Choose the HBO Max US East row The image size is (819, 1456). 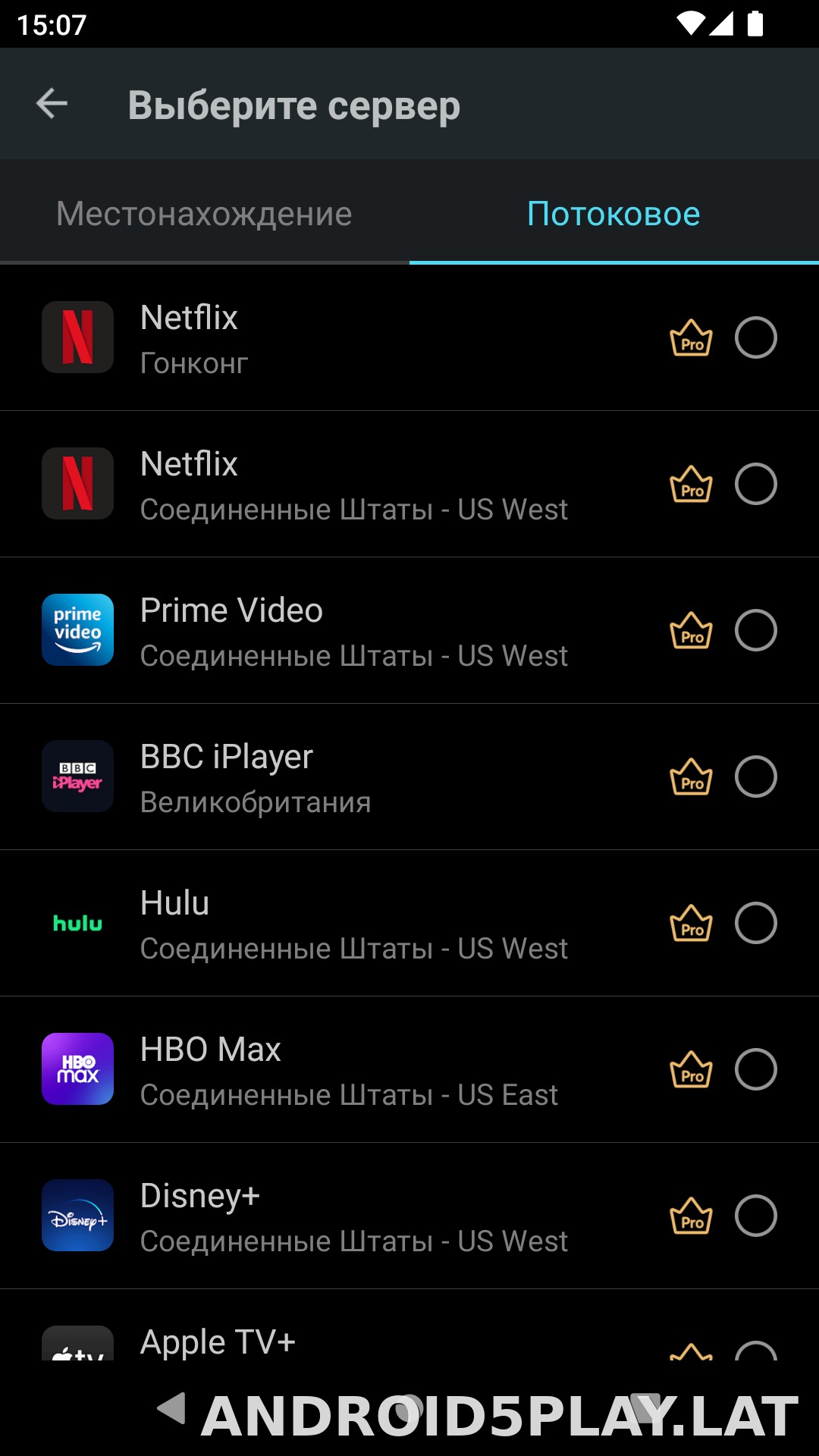tap(409, 1070)
